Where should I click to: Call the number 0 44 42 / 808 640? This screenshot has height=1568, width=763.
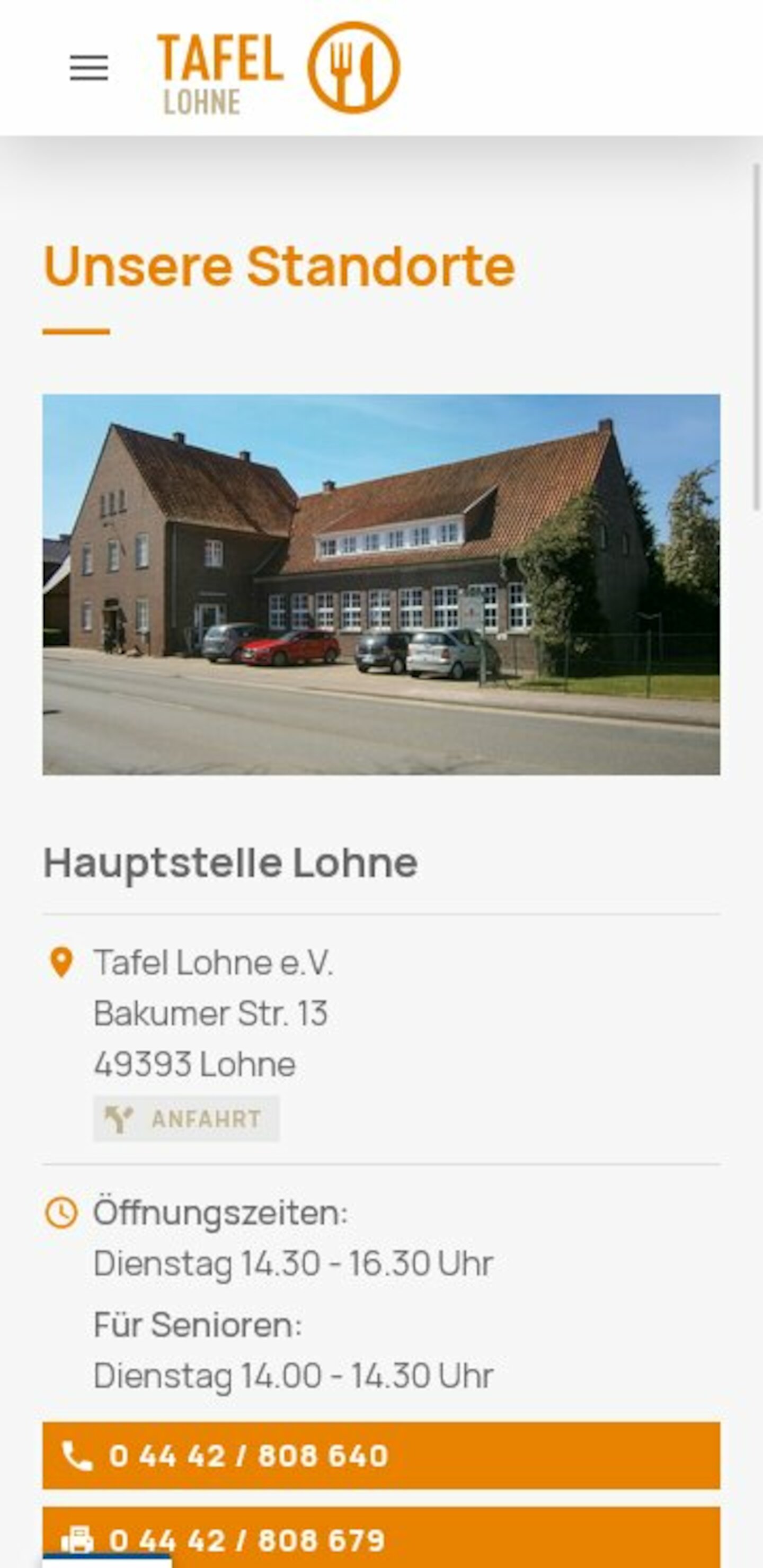click(247, 1455)
